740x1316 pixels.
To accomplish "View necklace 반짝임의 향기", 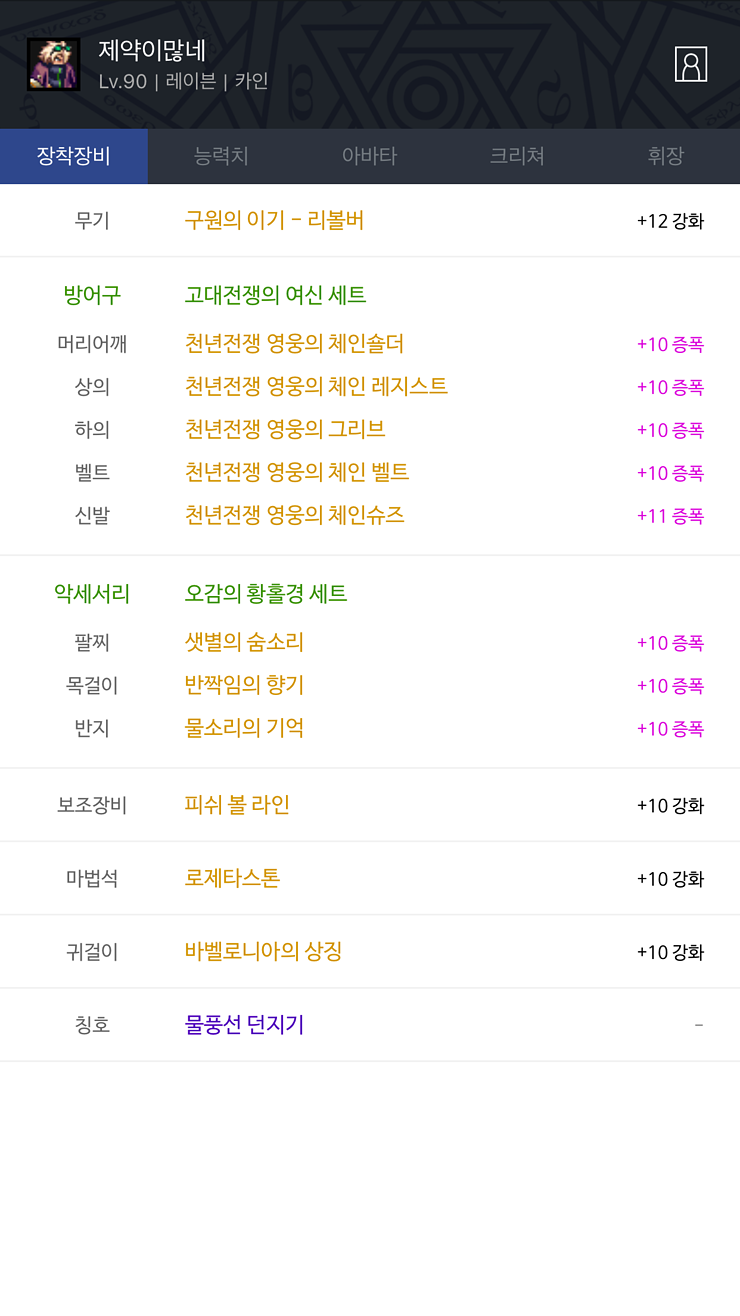I will 244,686.
